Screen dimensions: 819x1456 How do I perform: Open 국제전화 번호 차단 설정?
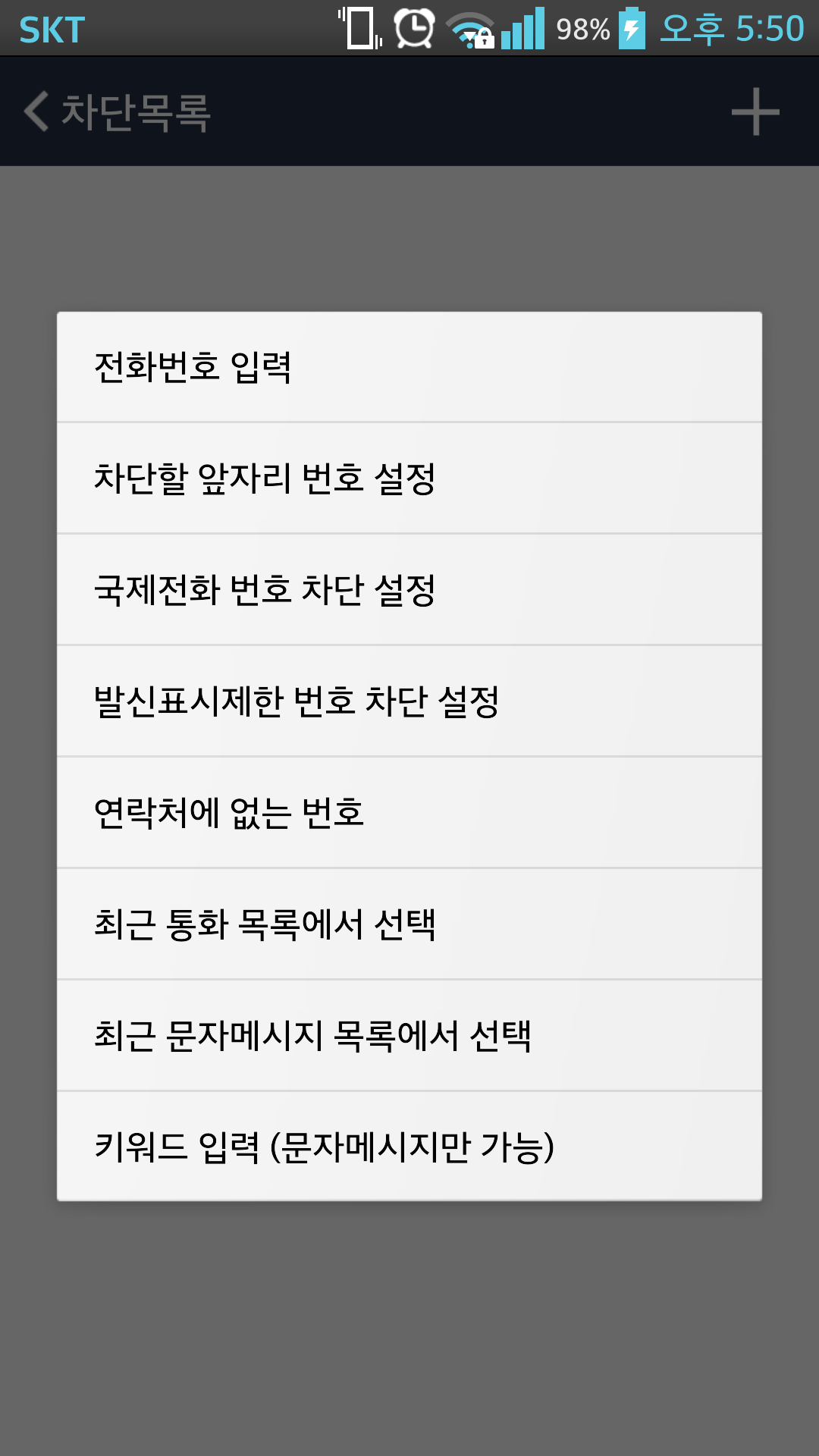(x=409, y=590)
